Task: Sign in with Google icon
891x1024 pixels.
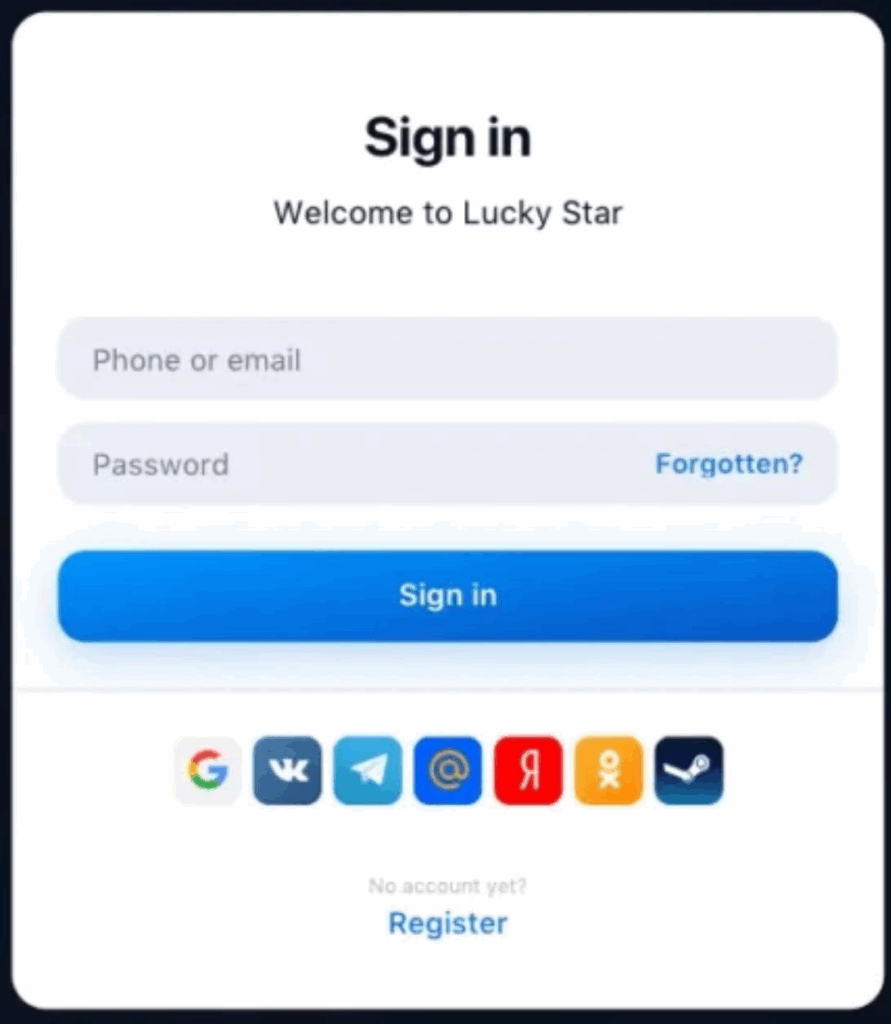Action: coord(208,770)
